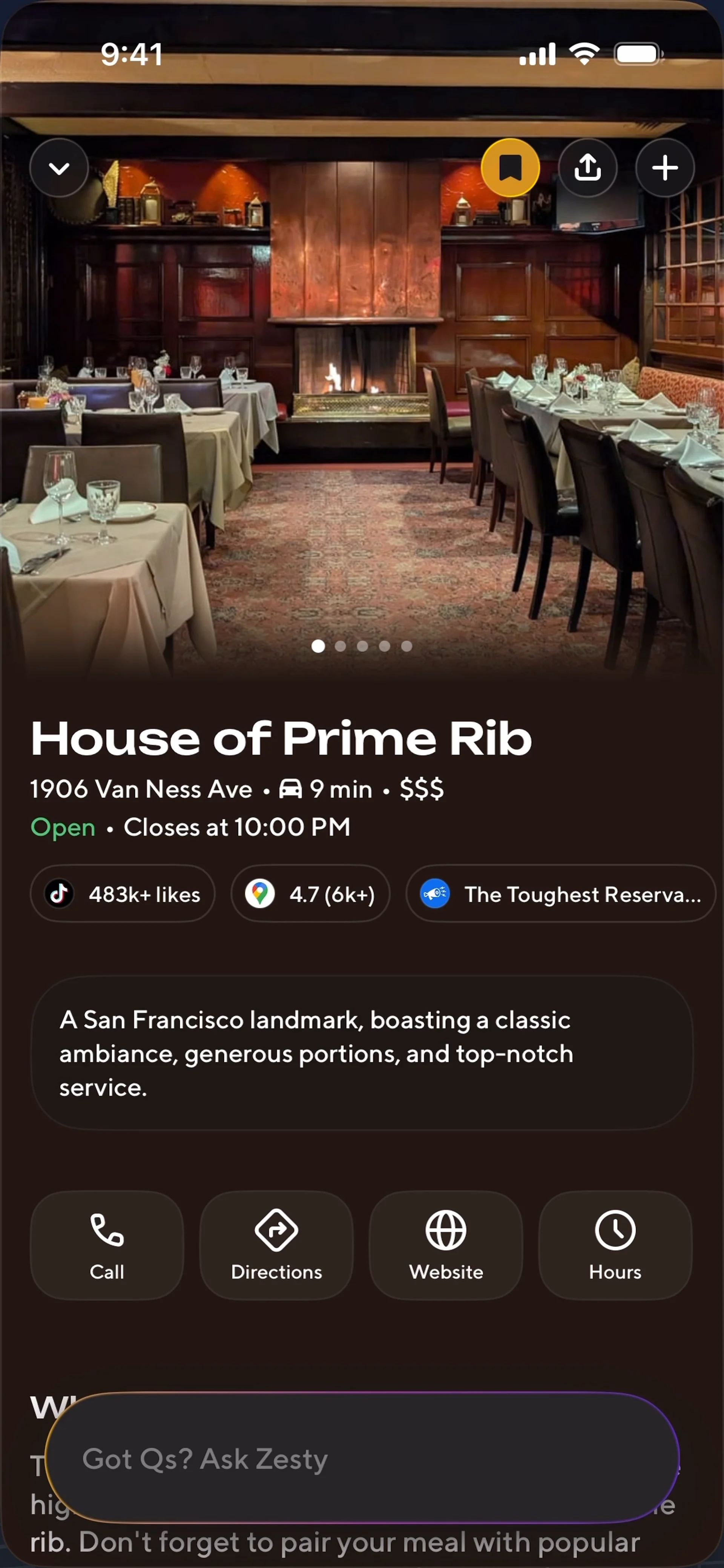Open The Toughest Reserva... chip
Viewport: 724px width, 1568px height.
coord(560,894)
